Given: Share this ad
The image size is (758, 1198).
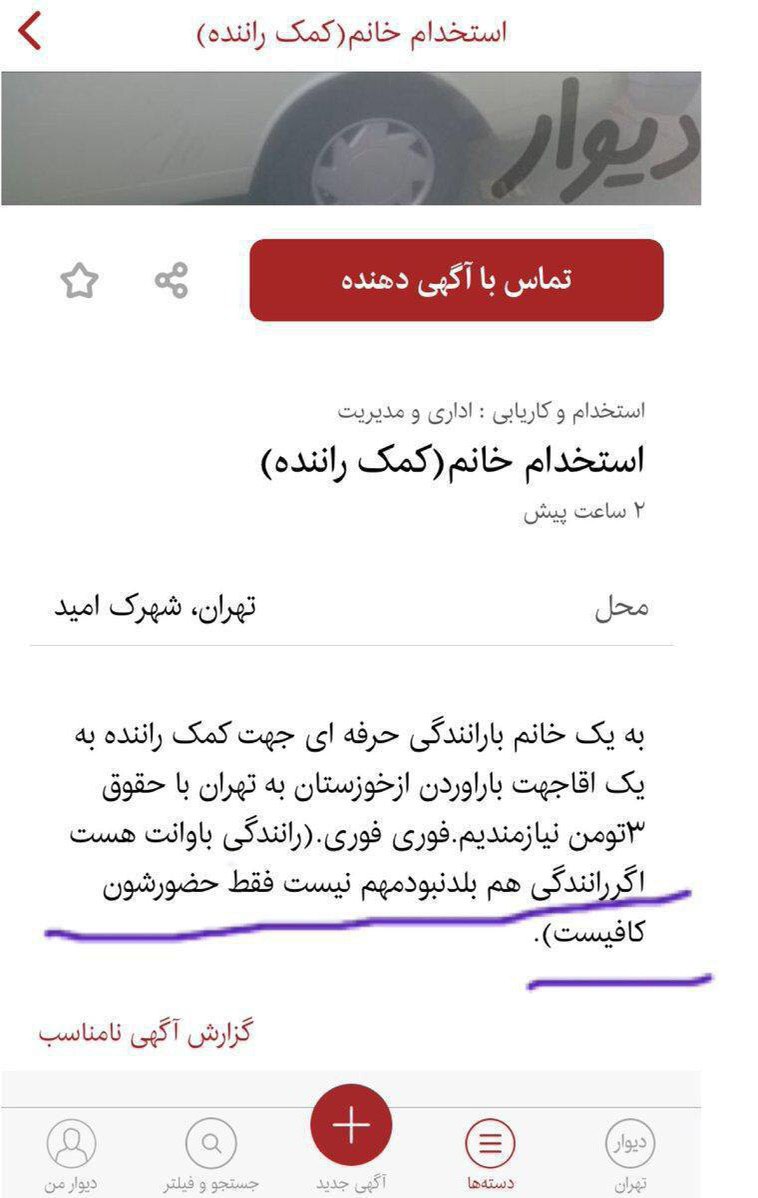Looking at the screenshot, I should pyautogui.click(x=172, y=281).
